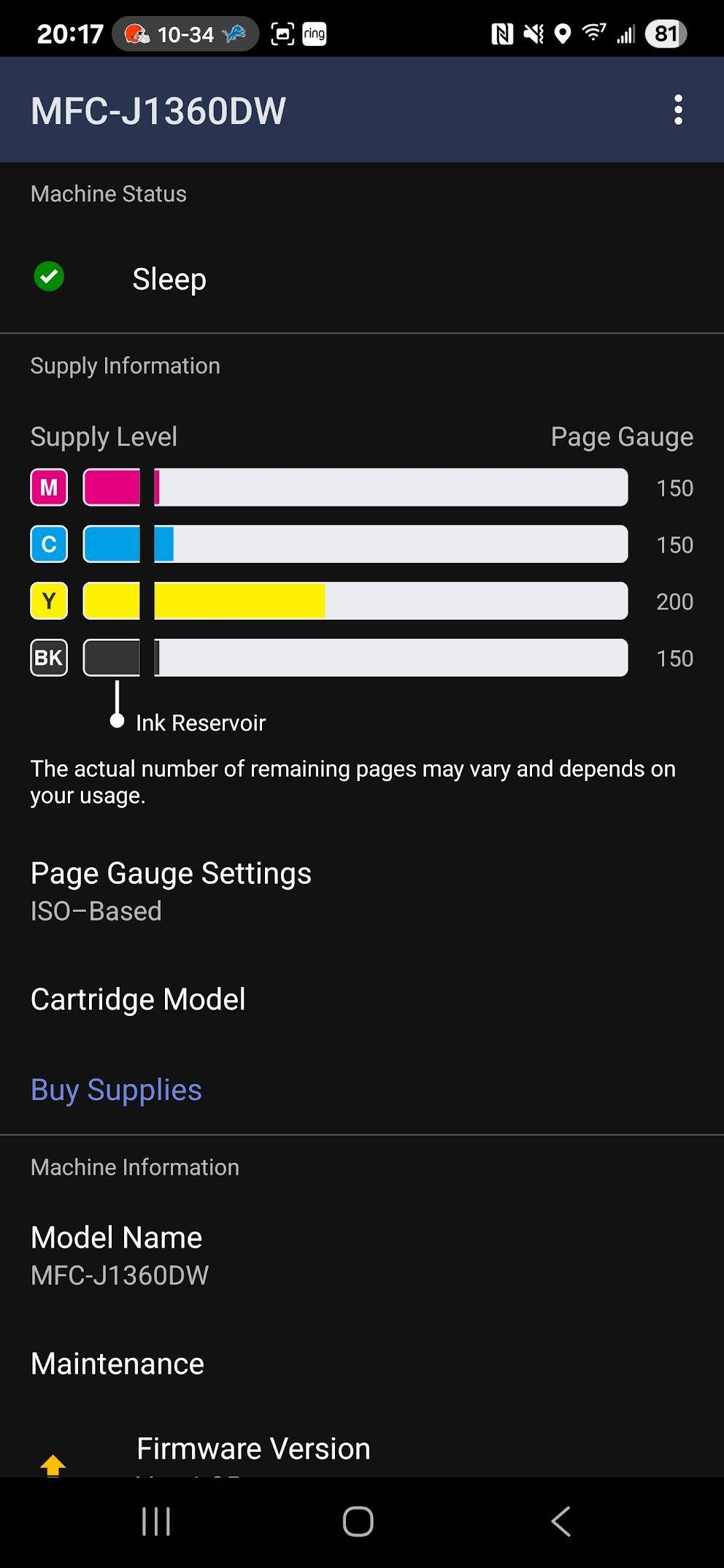Open the Maintenance section
724x1568 pixels.
[118, 1362]
